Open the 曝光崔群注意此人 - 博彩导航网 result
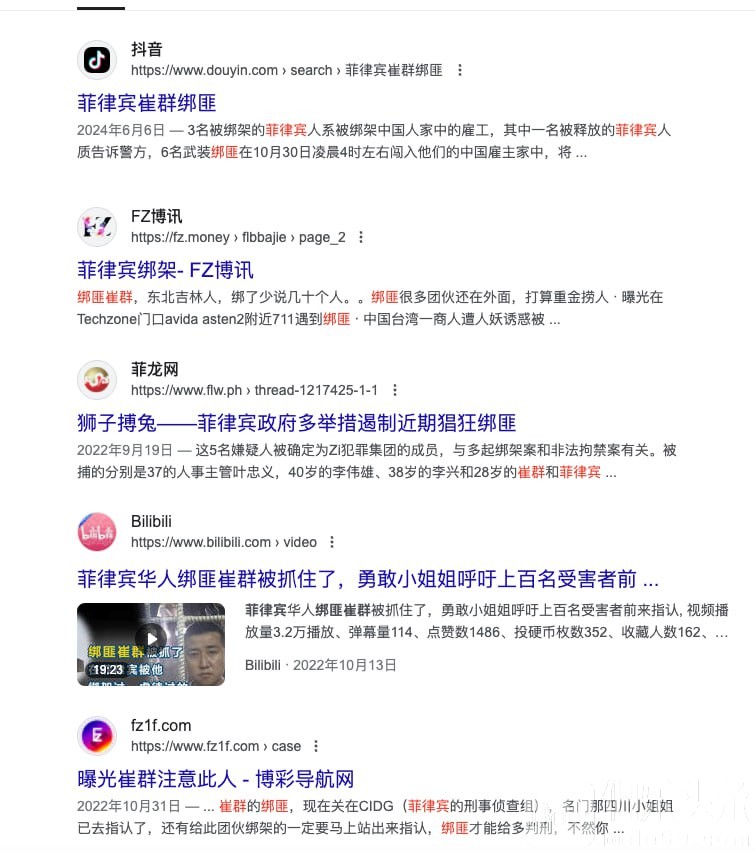755x853 pixels. [x=215, y=779]
